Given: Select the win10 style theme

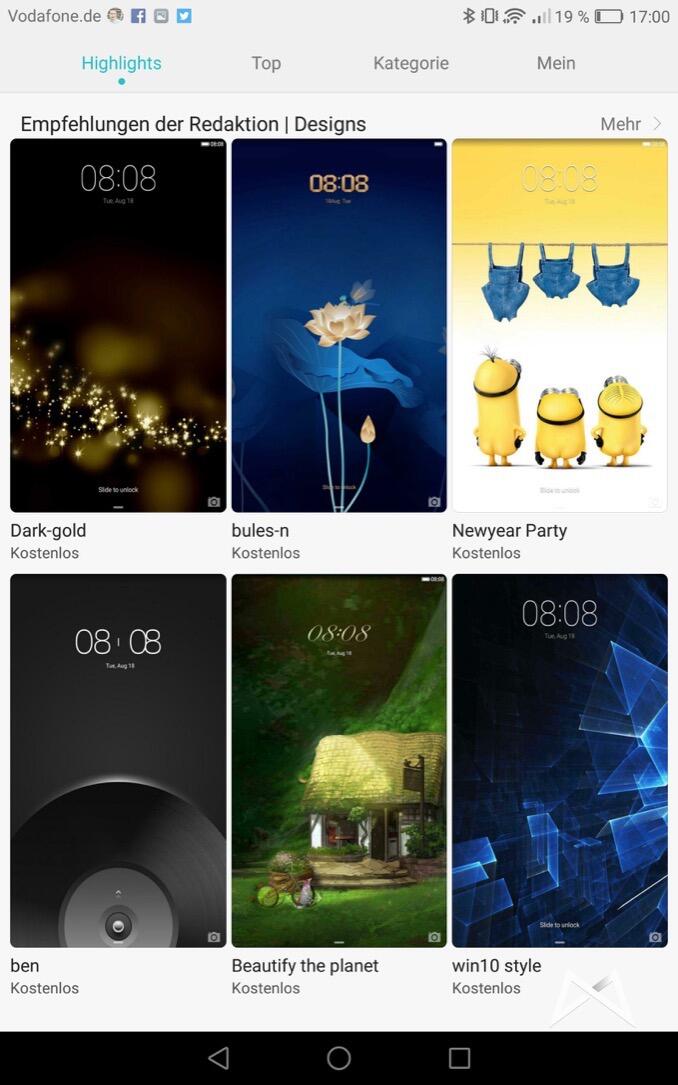Looking at the screenshot, I should (559, 760).
